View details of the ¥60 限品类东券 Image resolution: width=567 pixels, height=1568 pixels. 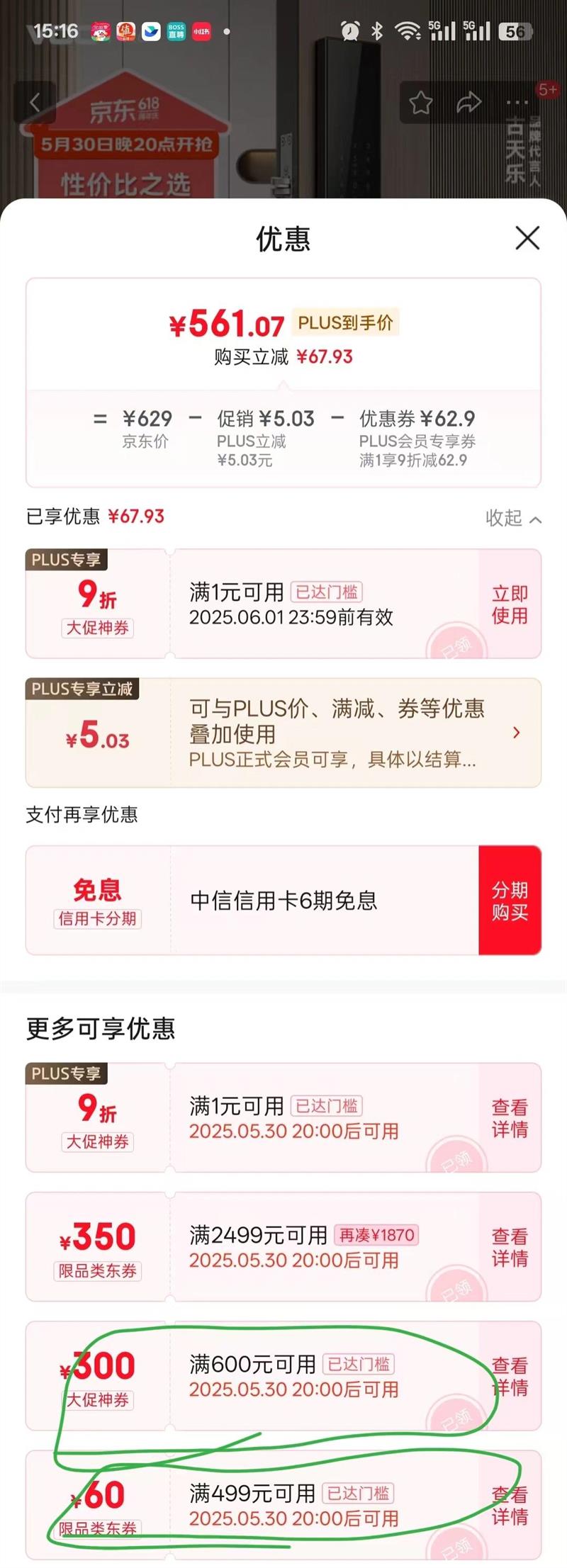pyautogui.click(x=510, y=1505)
